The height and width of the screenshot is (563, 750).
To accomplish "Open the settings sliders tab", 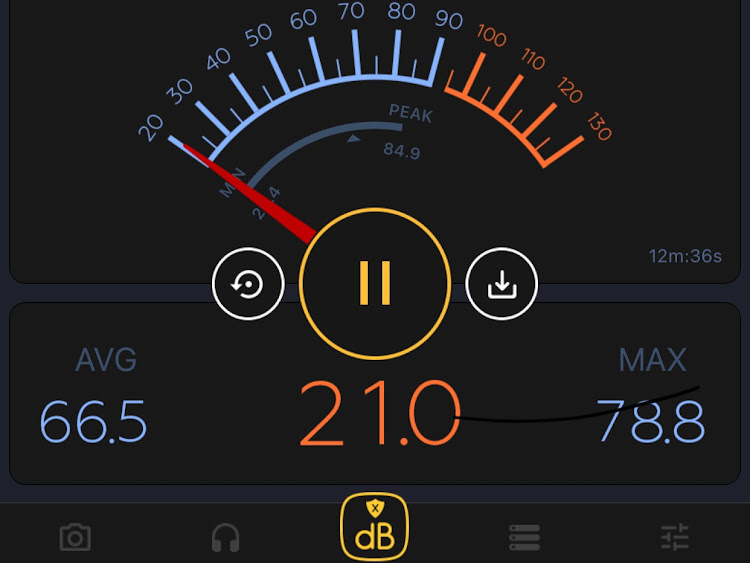I will click(675, 538).
